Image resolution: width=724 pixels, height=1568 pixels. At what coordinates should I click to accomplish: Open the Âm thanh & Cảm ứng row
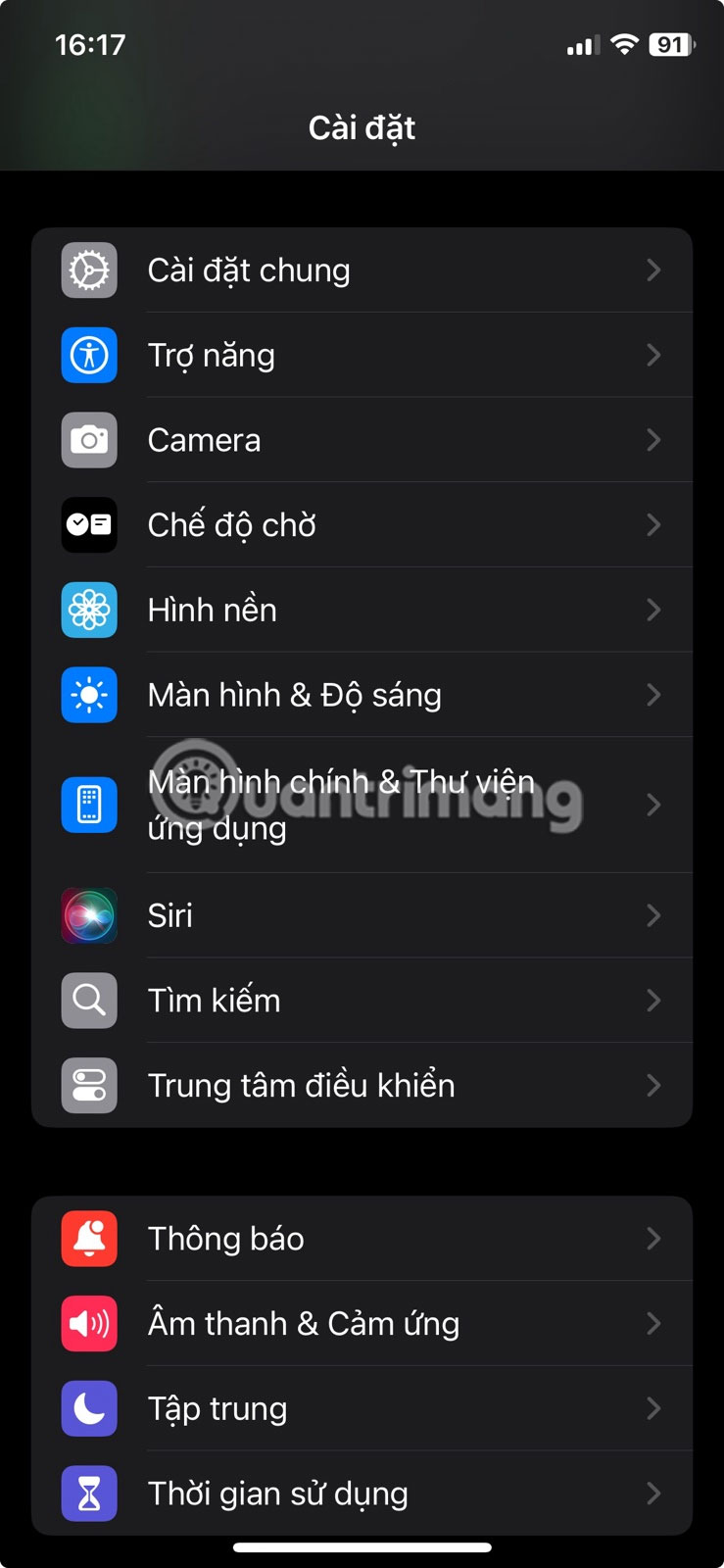click(362, 1323)
